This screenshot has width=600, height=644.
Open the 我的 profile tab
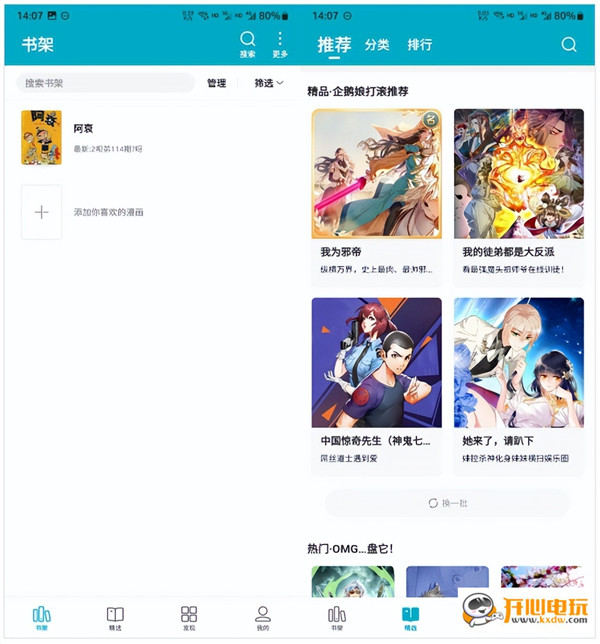click(x=262, y=618)
